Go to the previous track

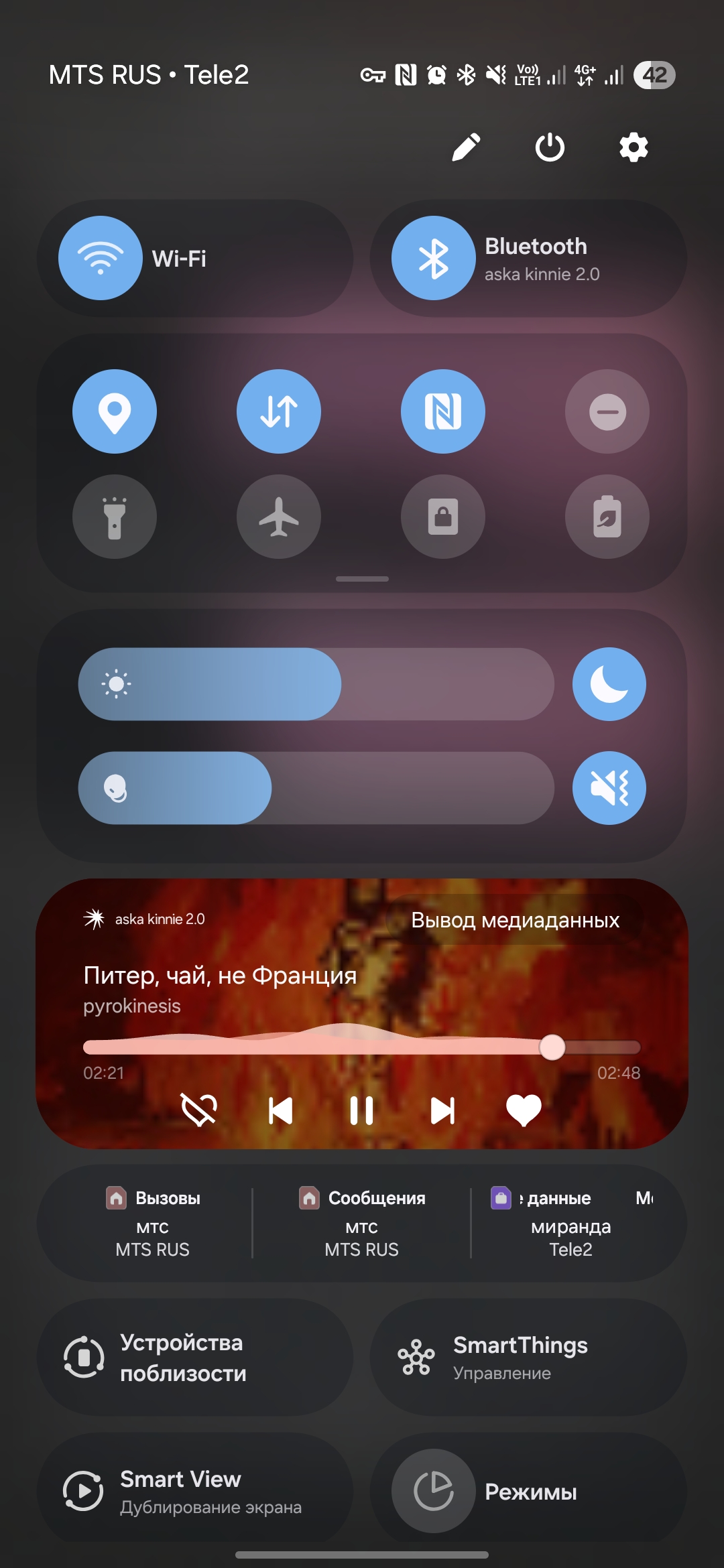[x=280, y=1110]
